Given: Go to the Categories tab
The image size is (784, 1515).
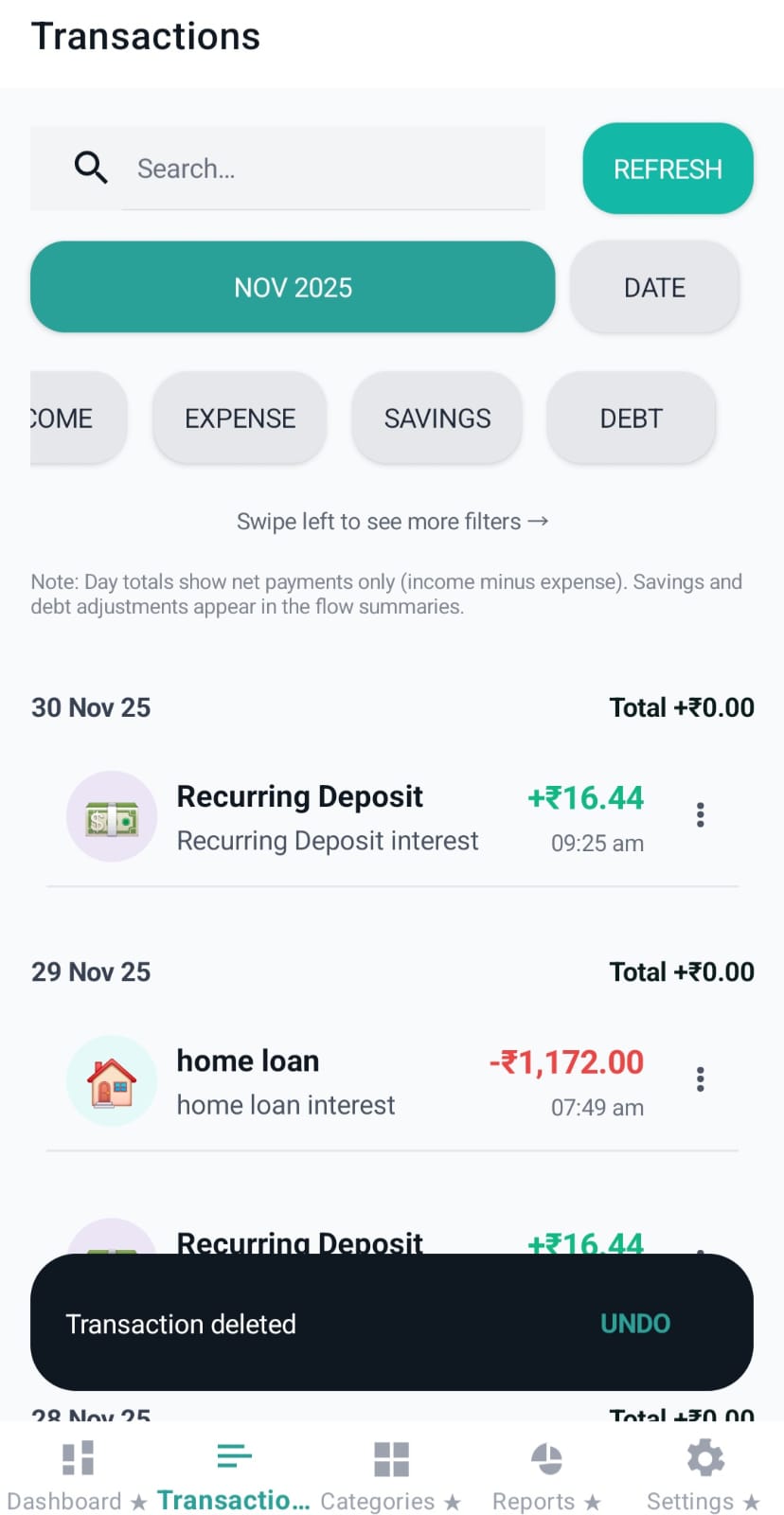Looking at the screenshot, I should pos(391,1475).
